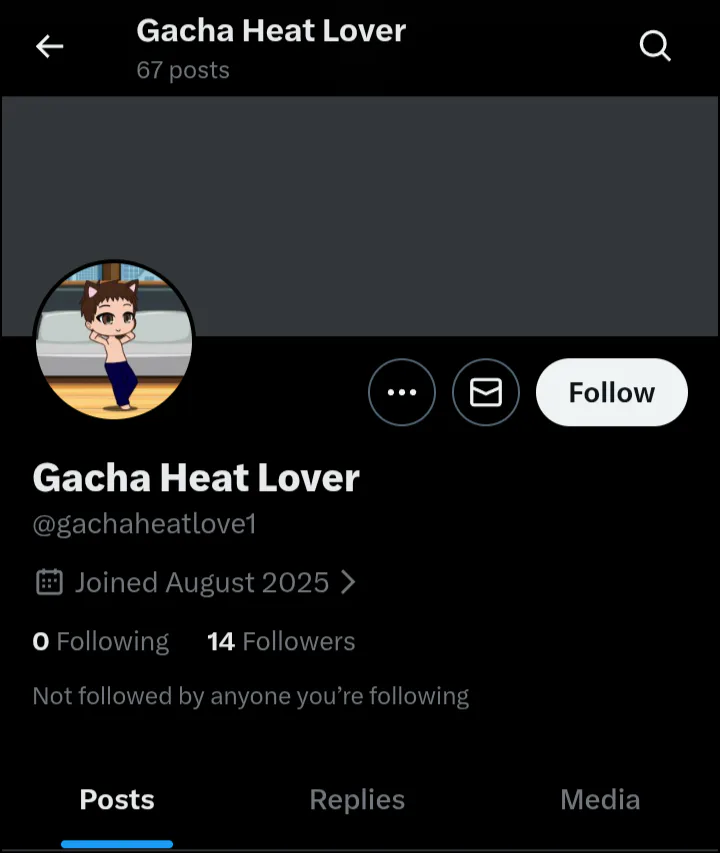Switch to the Replies tab
The image size is (720, 853).
click(x=357, y=800)
